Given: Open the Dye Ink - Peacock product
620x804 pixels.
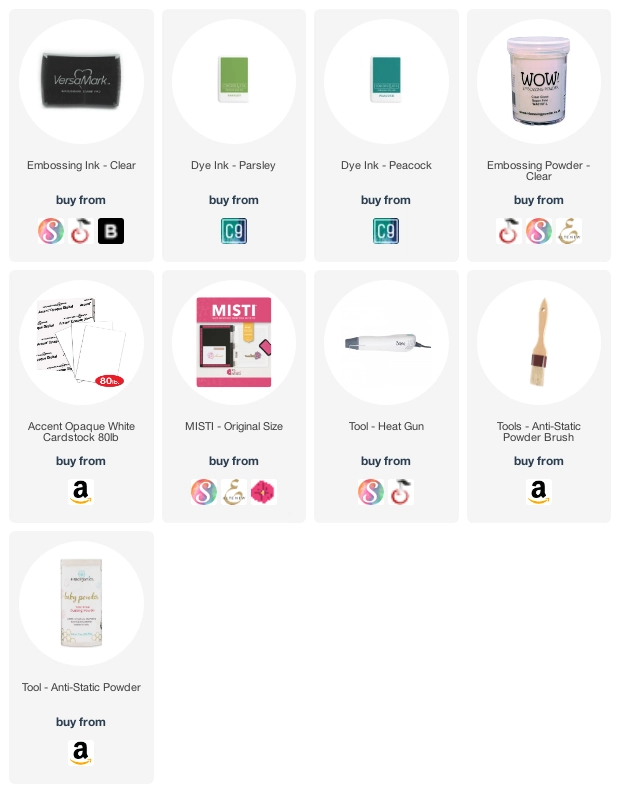Looking at the screenshot, I should click(386, 77).
